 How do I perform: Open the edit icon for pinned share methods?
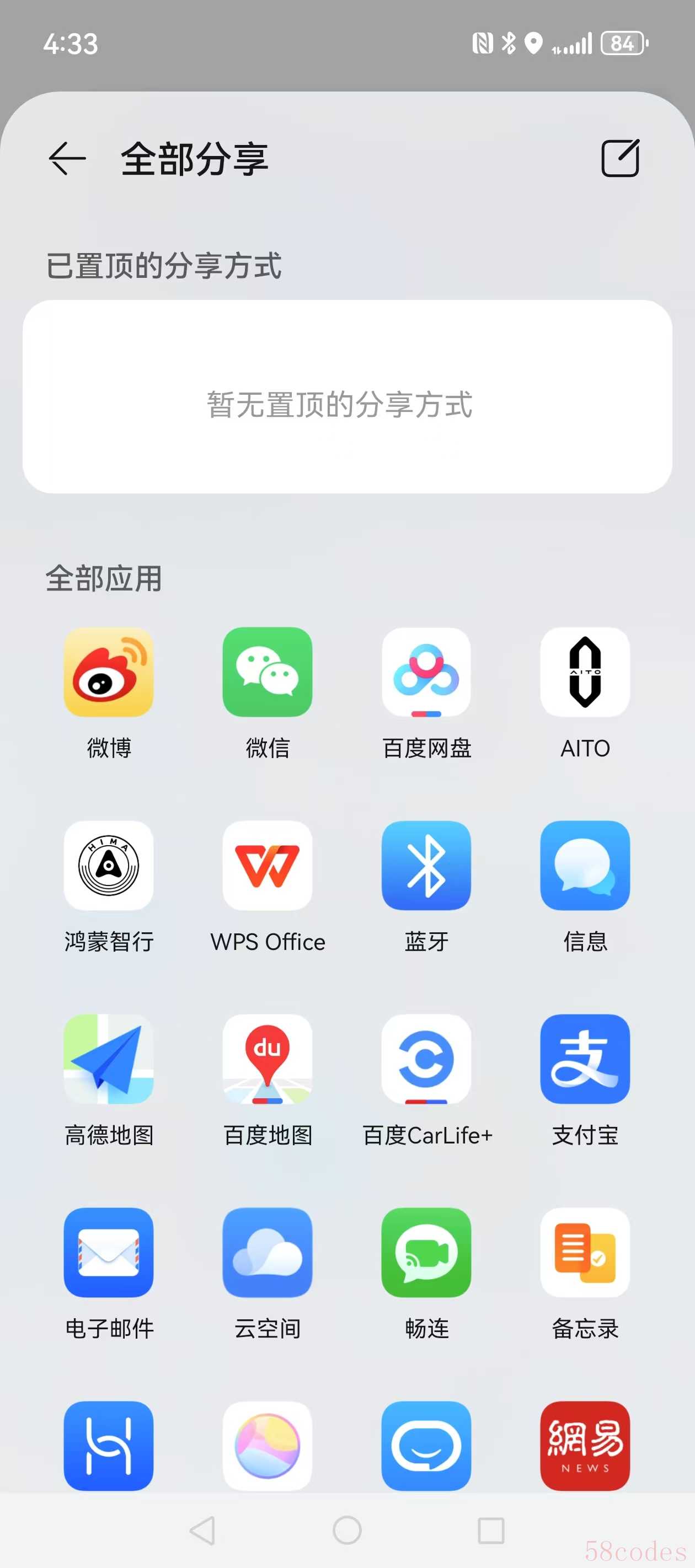[619, 158]
